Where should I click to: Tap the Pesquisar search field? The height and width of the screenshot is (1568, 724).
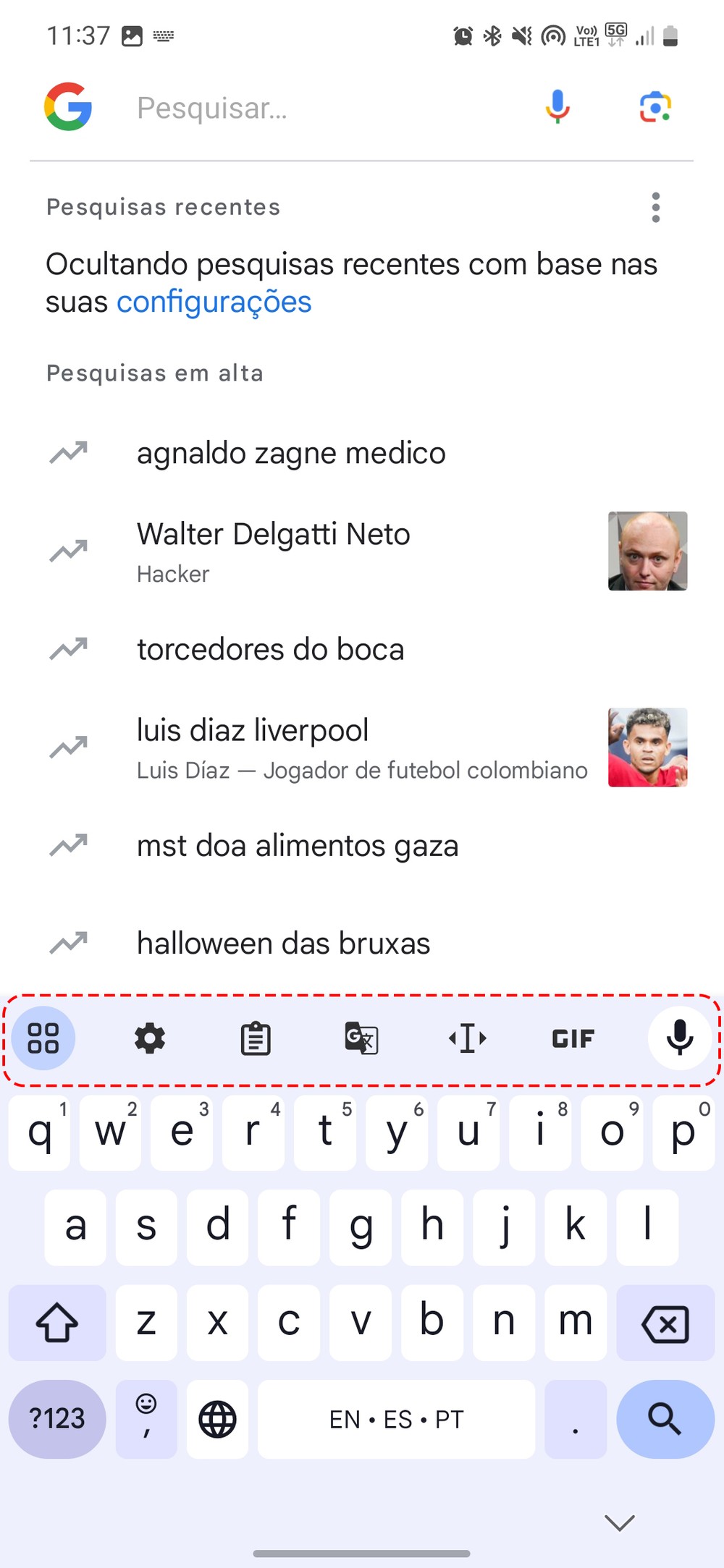coord(319,108)
